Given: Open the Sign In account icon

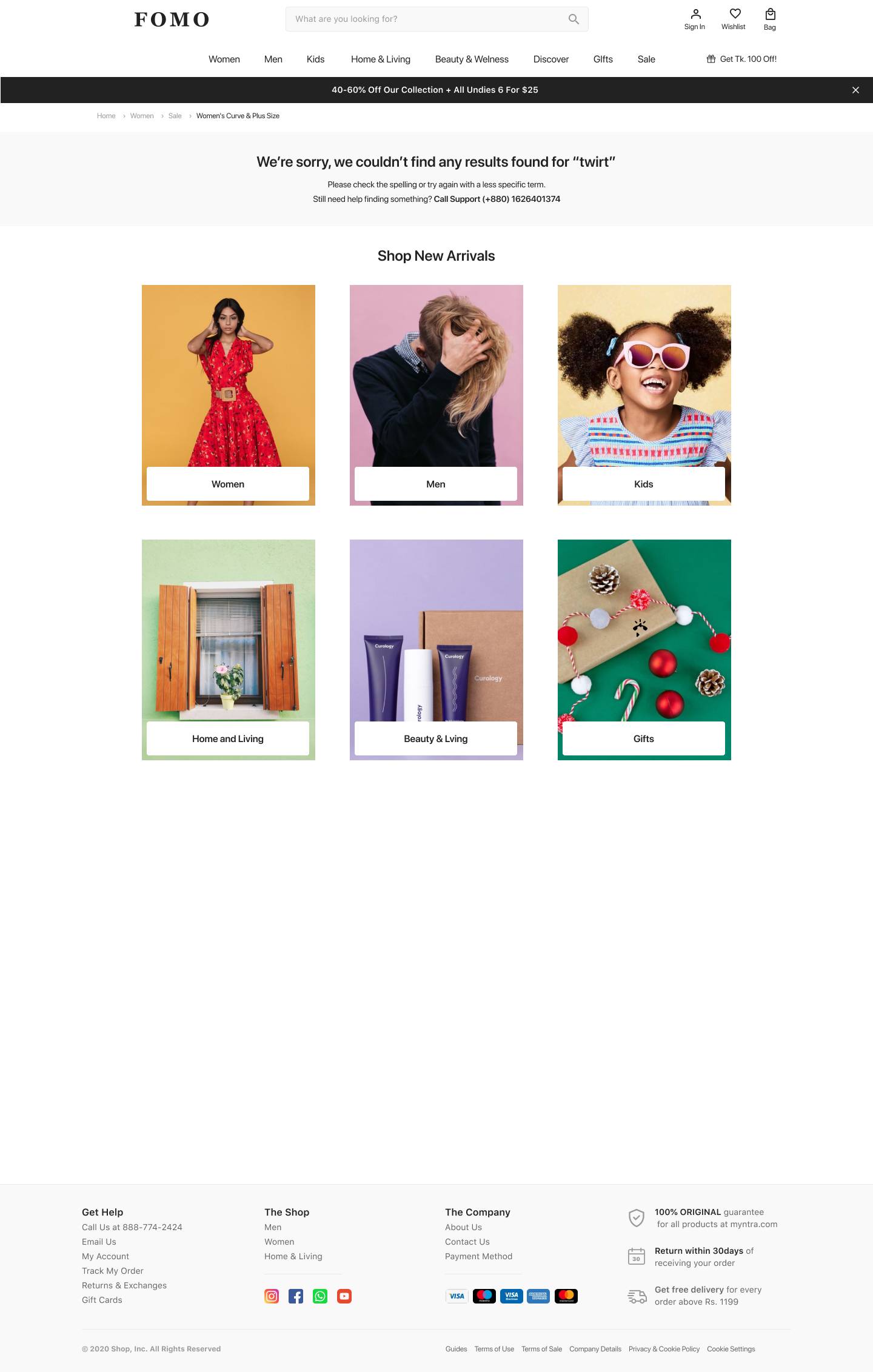Looking at the screenshot, I should [695, 19].
